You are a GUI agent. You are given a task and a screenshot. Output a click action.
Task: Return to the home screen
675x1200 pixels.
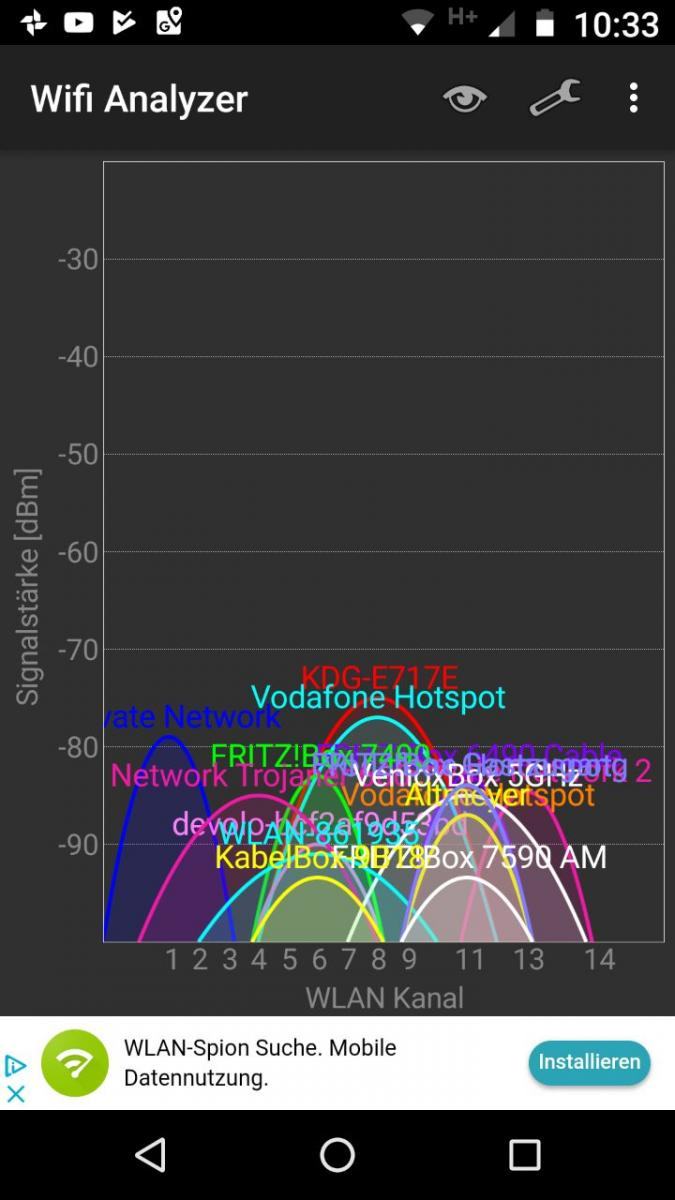click(337, 1155)
